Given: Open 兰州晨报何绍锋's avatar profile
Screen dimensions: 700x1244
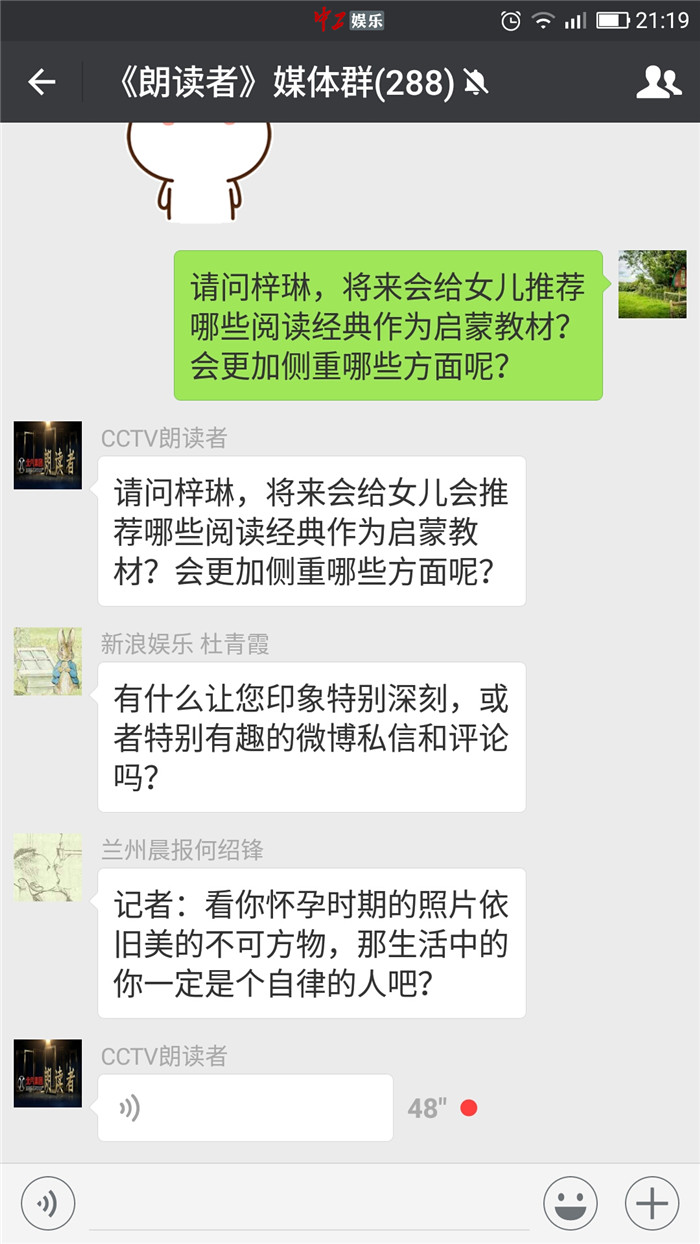Looking at the screenshot, I should pyautogui.click(x=47, y=868).
